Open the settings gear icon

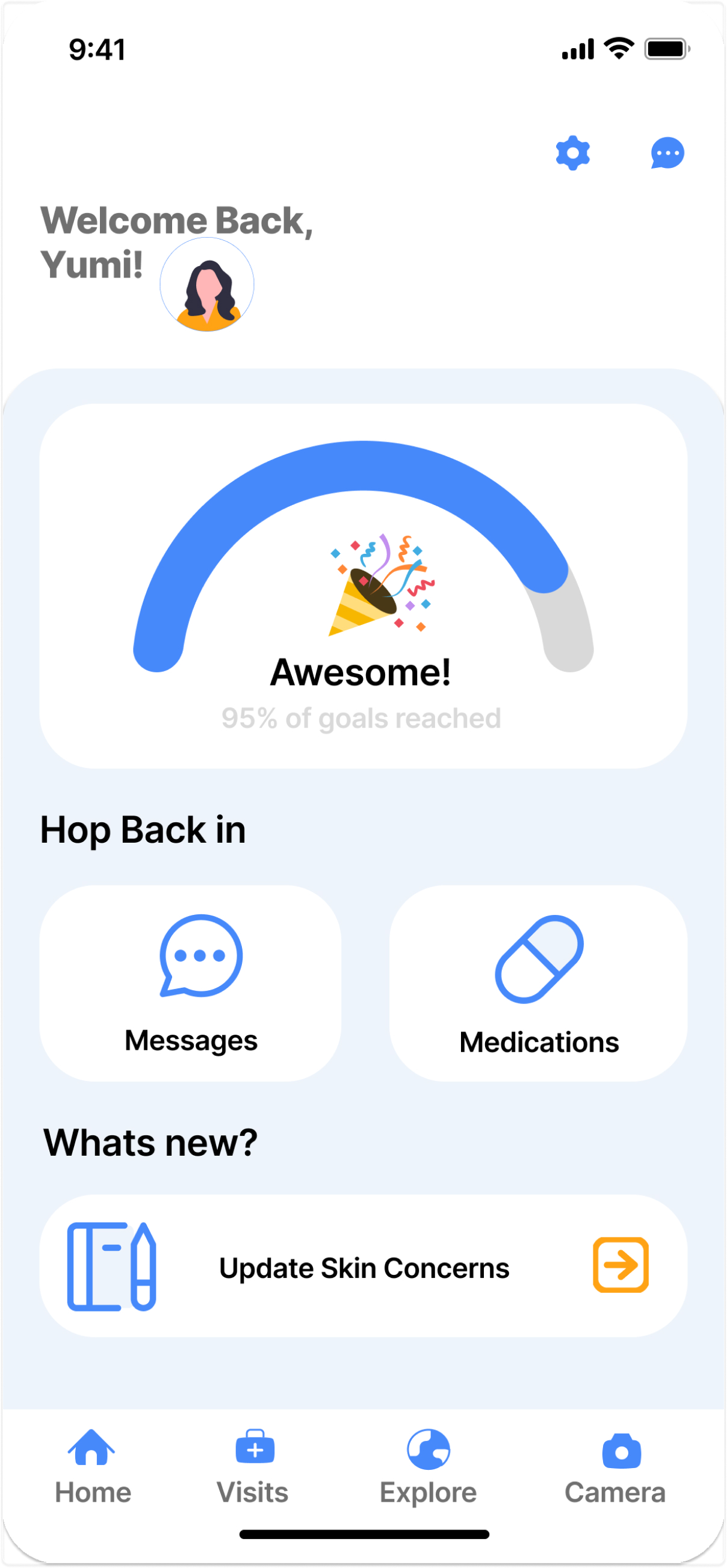[x=572, y=153]
